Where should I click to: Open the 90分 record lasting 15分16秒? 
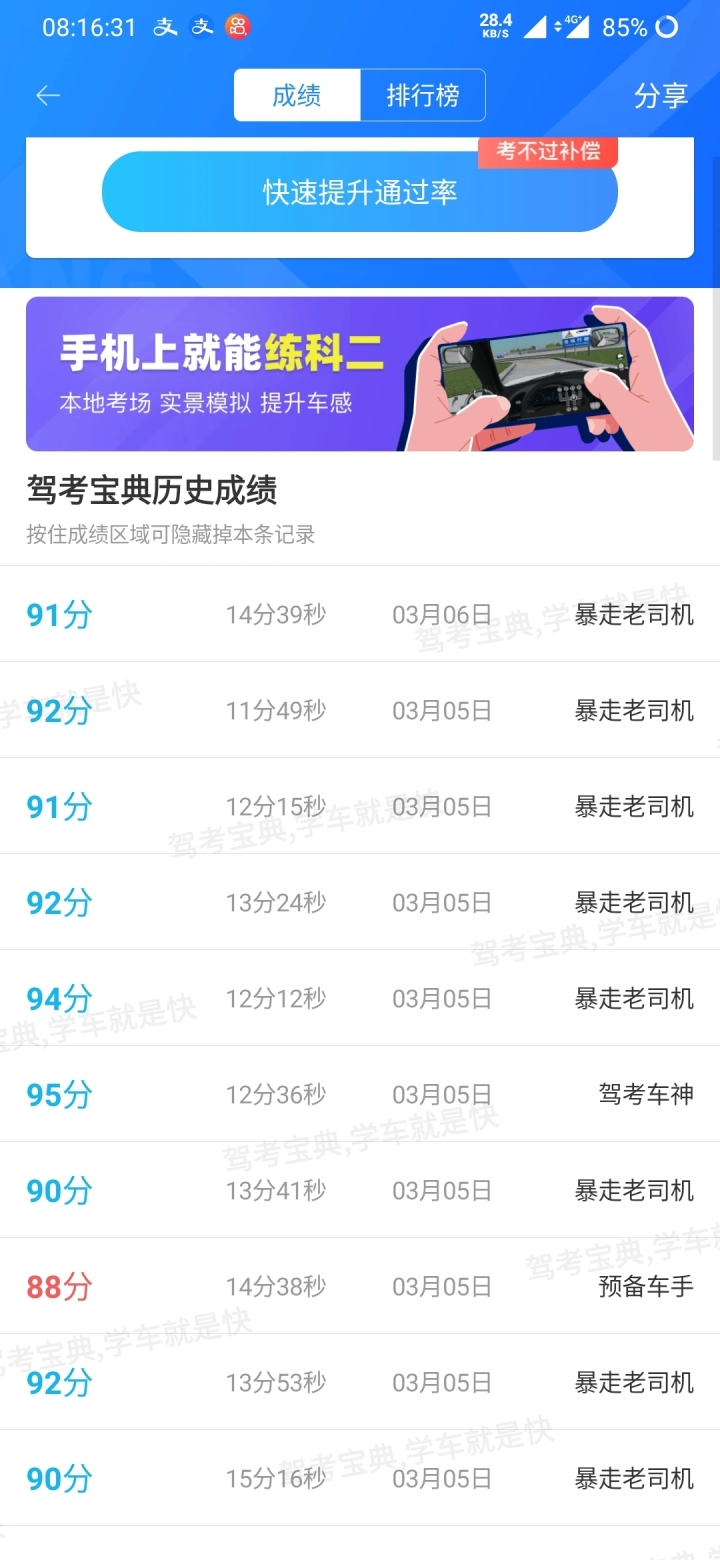pyautogui.click(x=360, y=1478)
